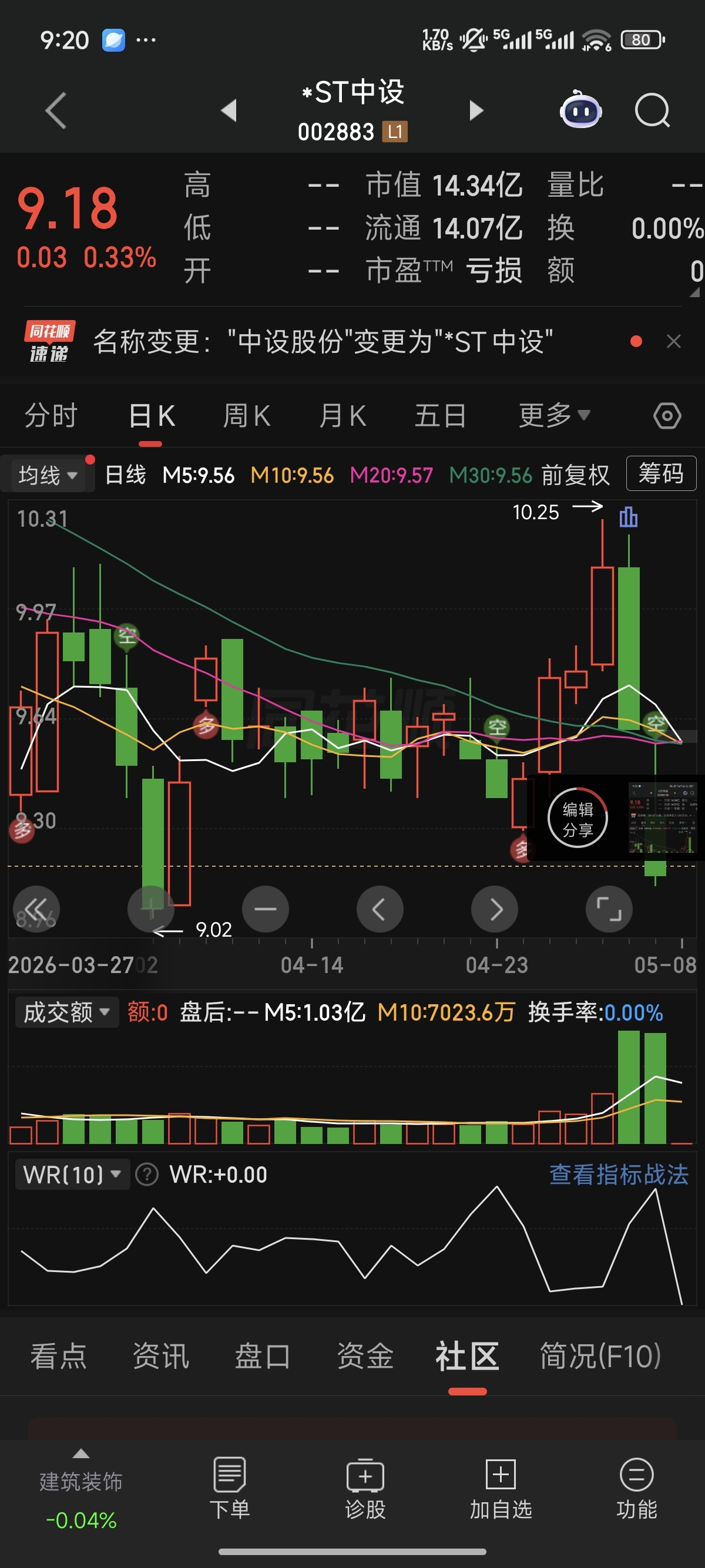Screen dimensions: 705x1568
Task: Switch to the 资讯 tab
Action: click(161, 1357)
